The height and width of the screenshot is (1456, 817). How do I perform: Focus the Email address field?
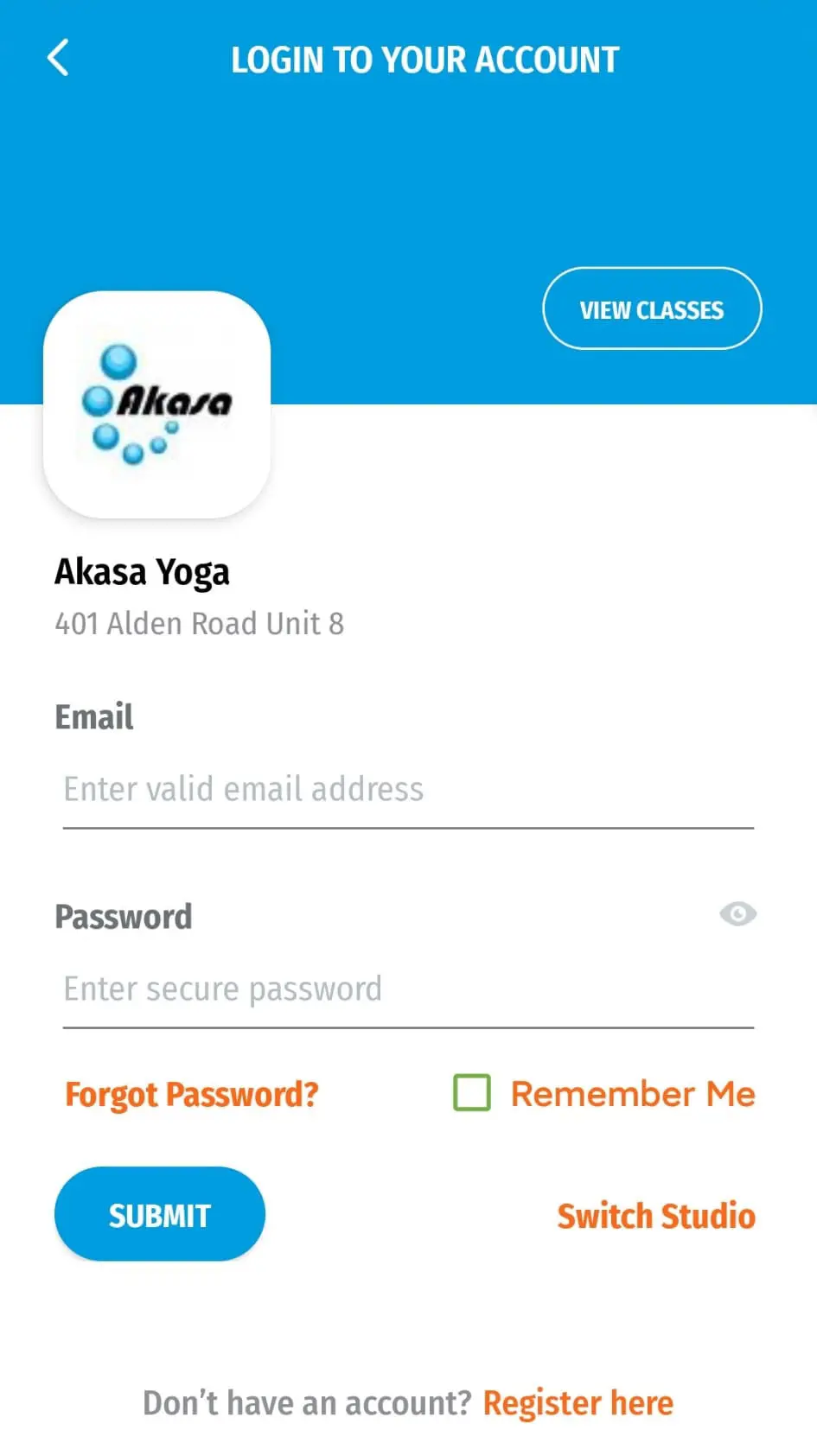tap(407, 790)
